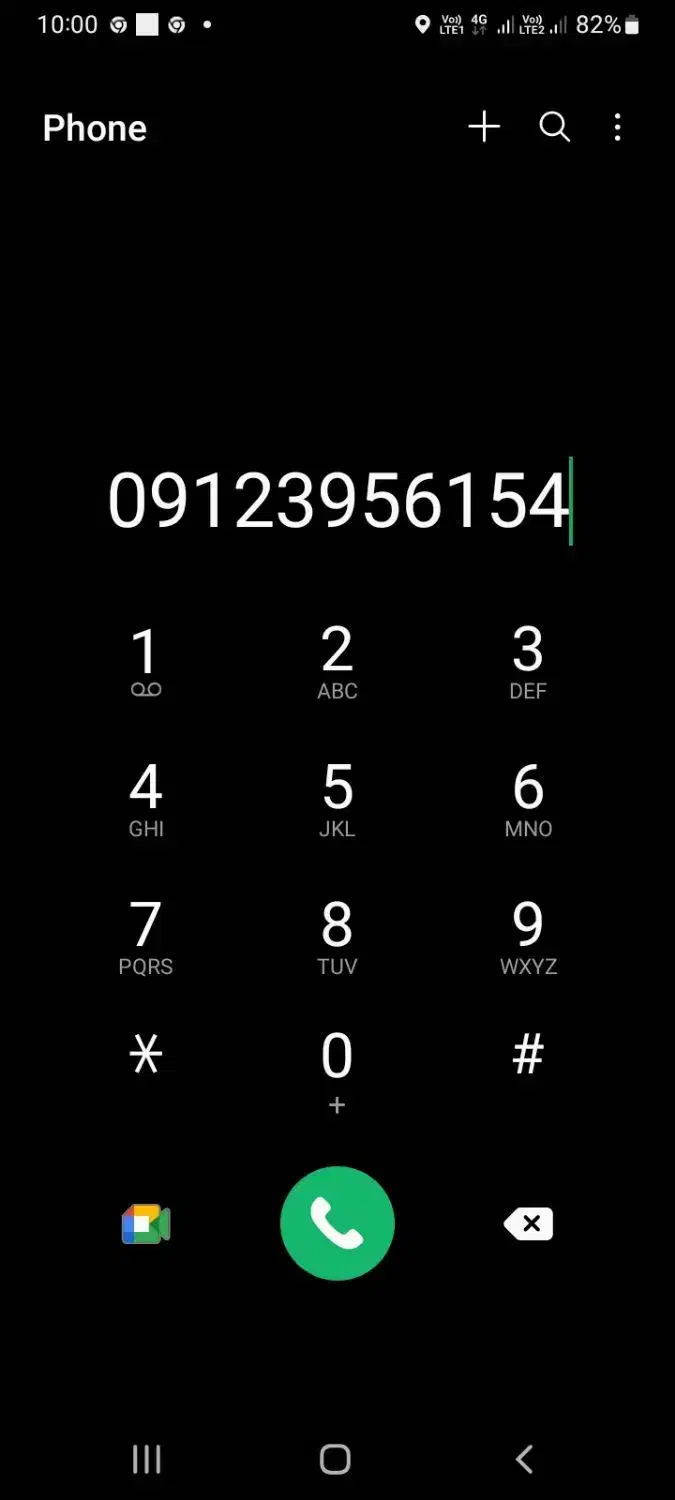Dial digit 9 WXYZ key
Viewport: 675px width, 1500px height.
pos(528,937)
